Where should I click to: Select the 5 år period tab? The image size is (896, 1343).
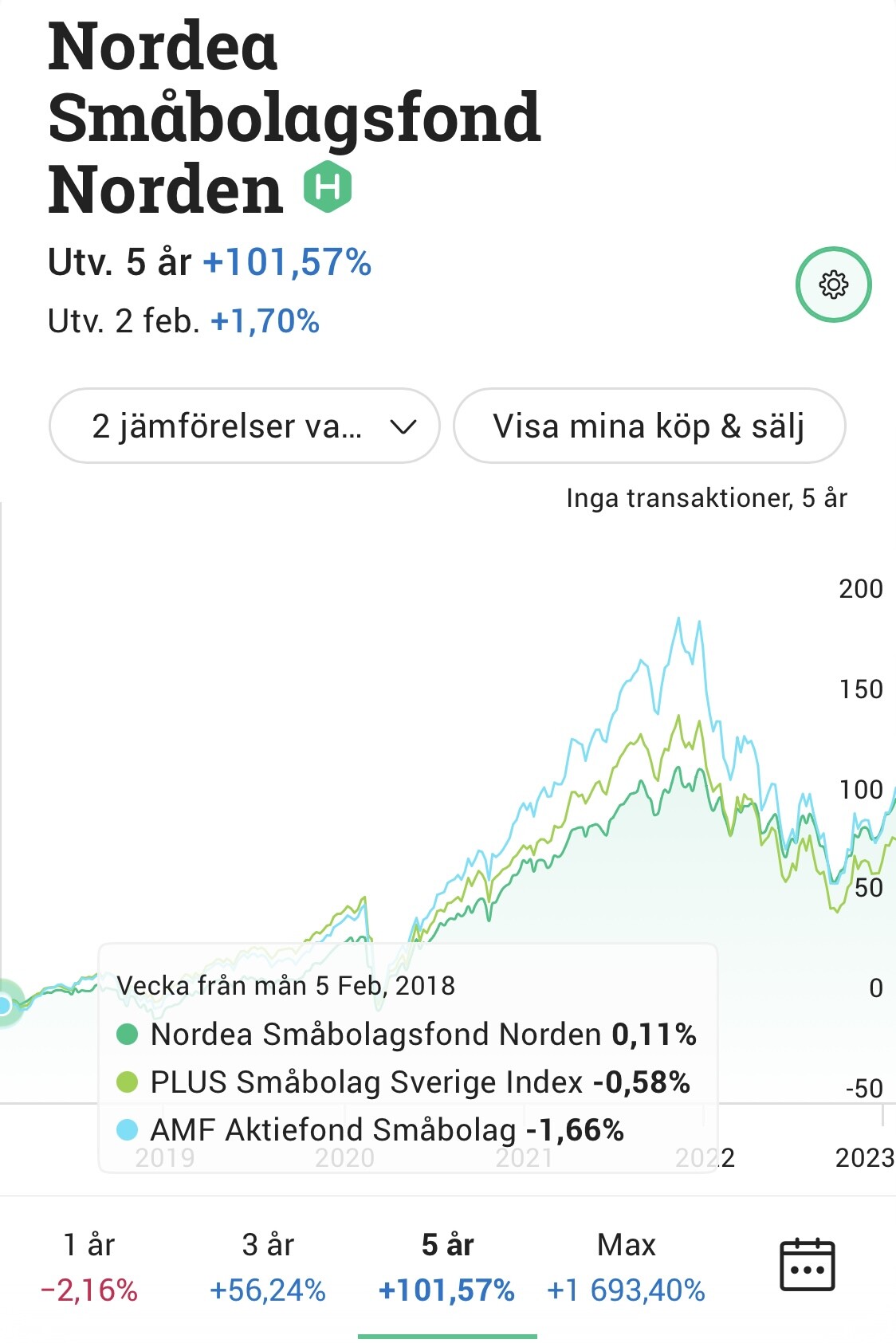pyautogui.click(x=447, y=1266)
